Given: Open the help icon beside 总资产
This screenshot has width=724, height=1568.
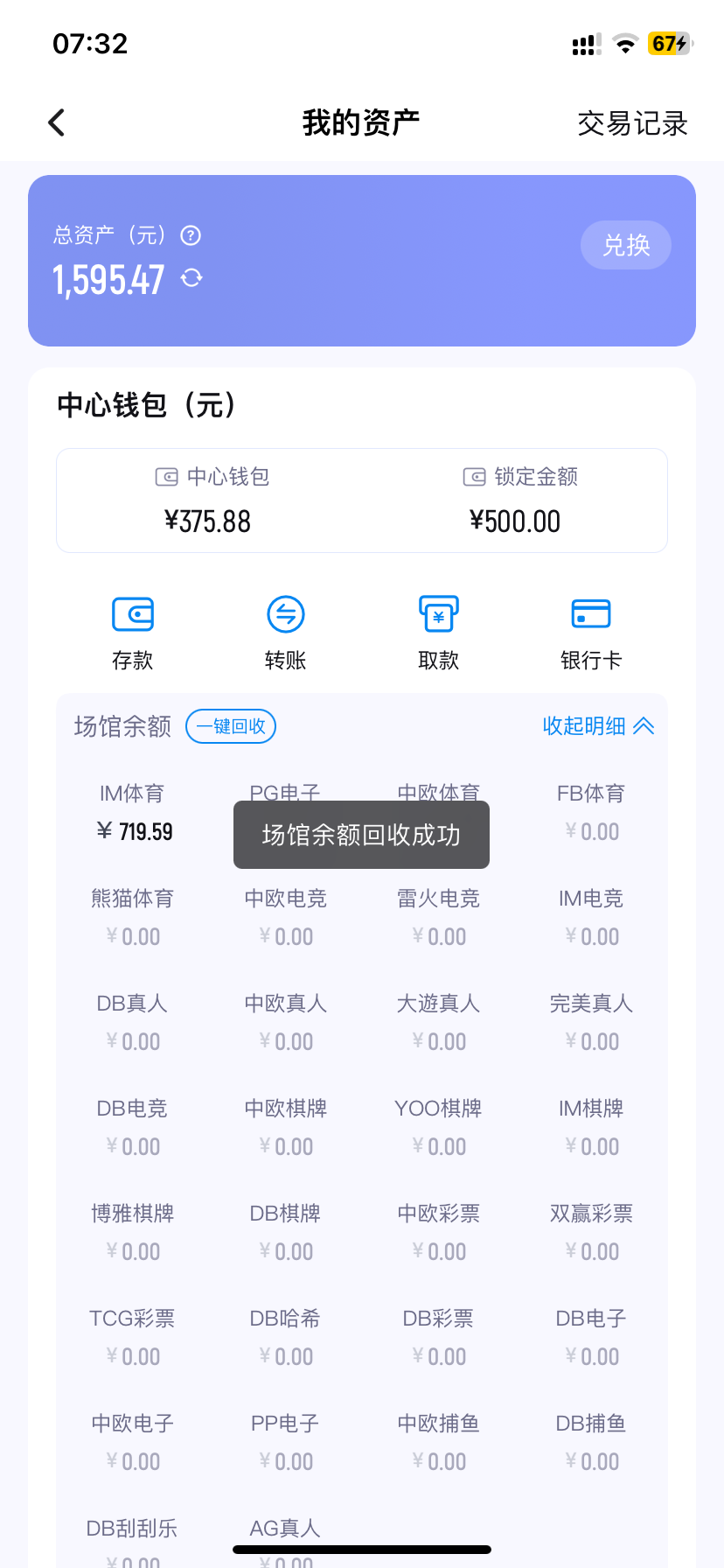Looking at the screenshot, I should click(x=190, y=235).
